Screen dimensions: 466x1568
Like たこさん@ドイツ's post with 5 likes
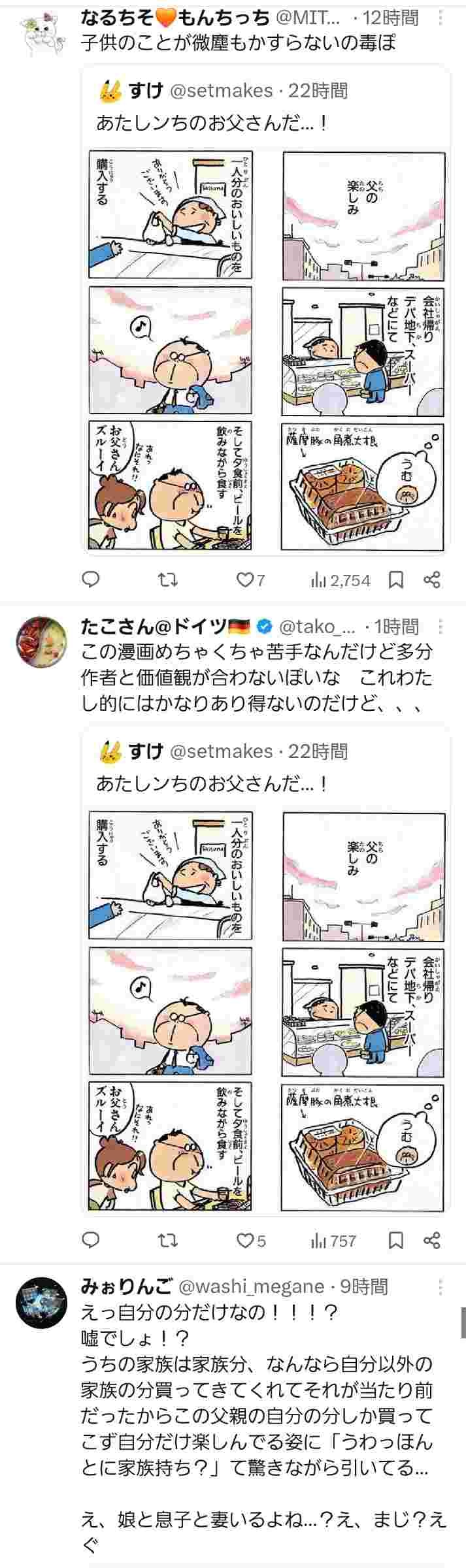click(250, 1240)
